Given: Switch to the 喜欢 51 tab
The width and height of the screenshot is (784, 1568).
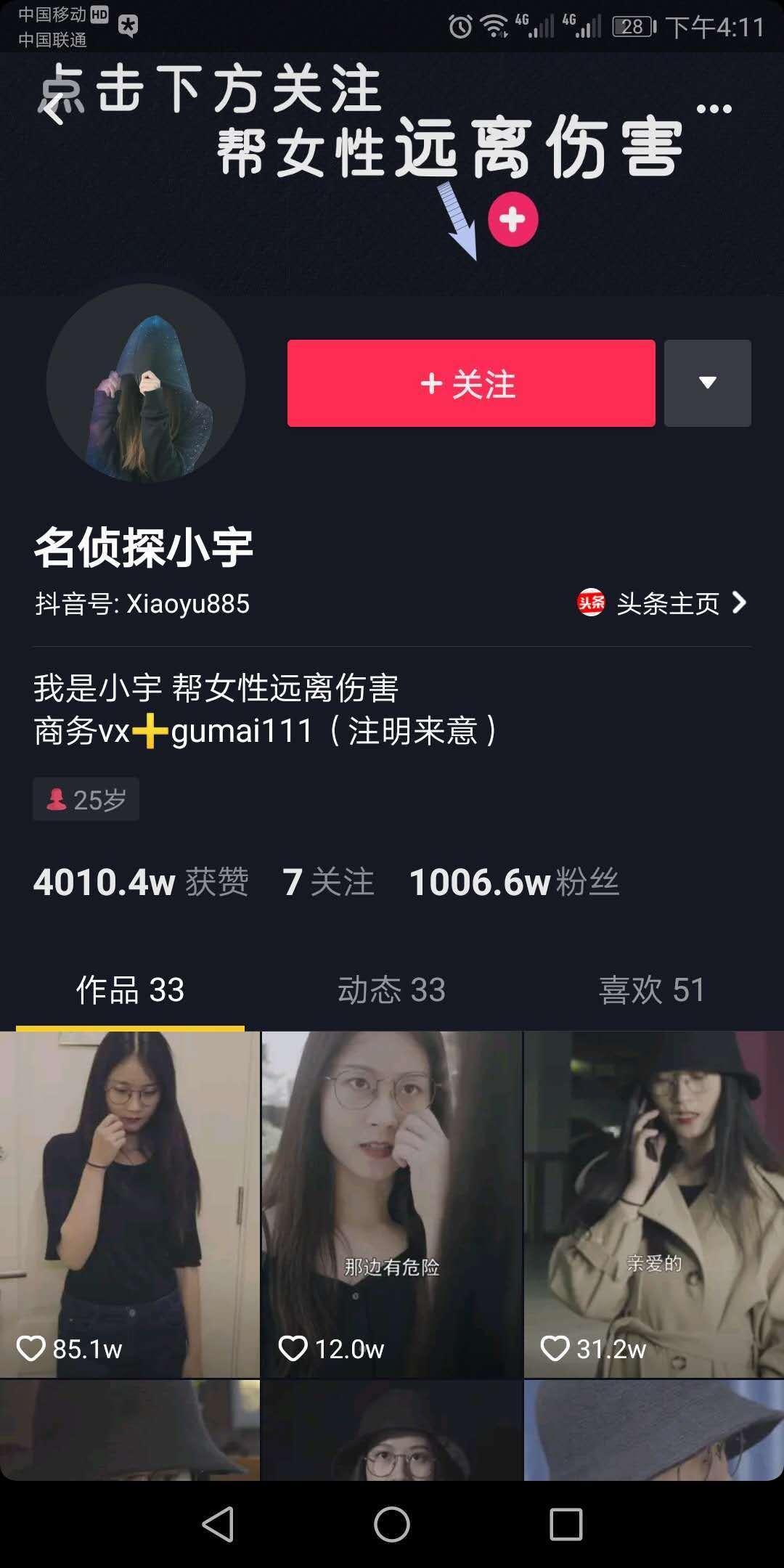Looking at the screenshot, I should pos(652,989).
